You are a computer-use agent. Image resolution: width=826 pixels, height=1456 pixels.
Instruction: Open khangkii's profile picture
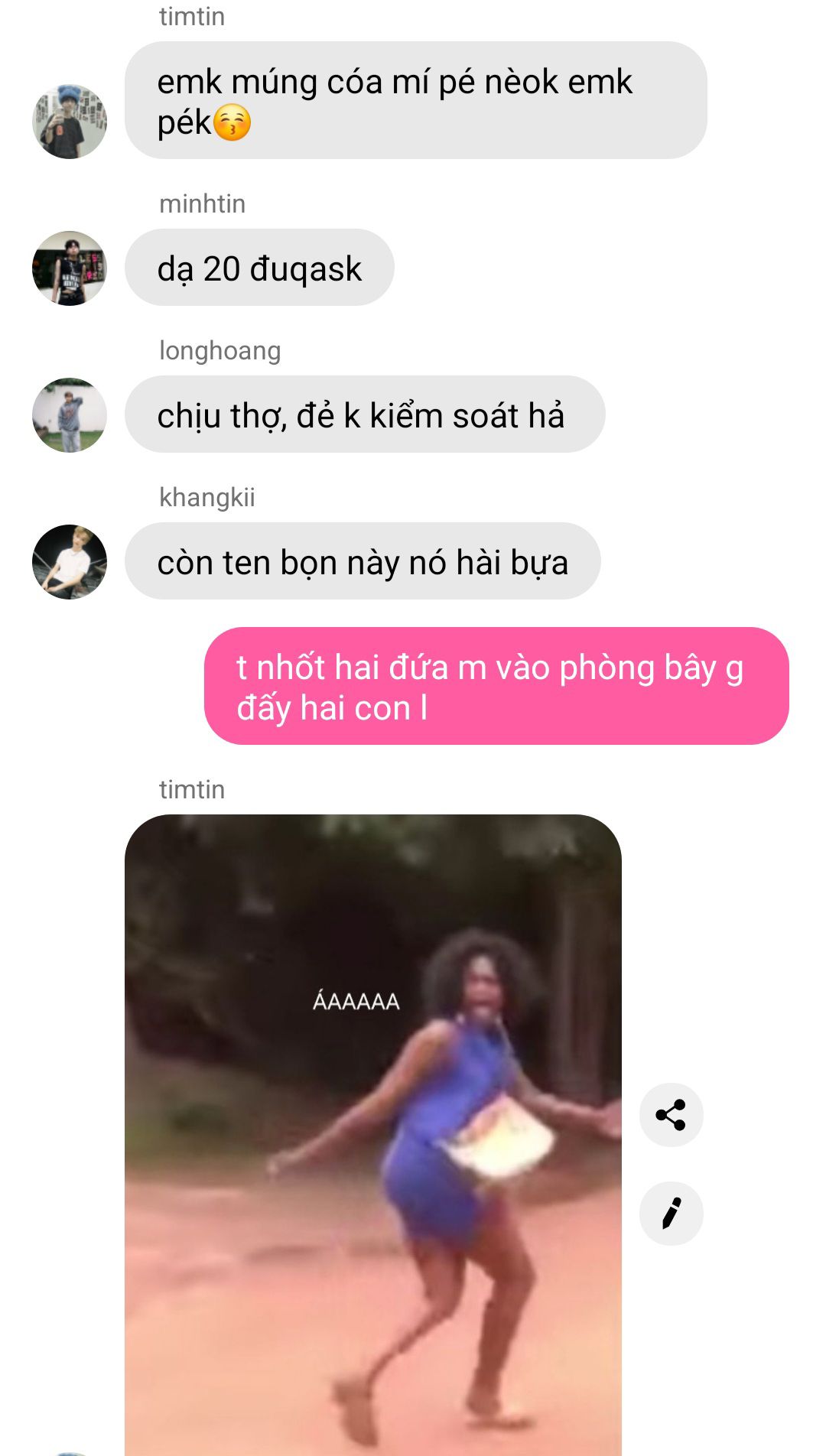tap(70, 562)
